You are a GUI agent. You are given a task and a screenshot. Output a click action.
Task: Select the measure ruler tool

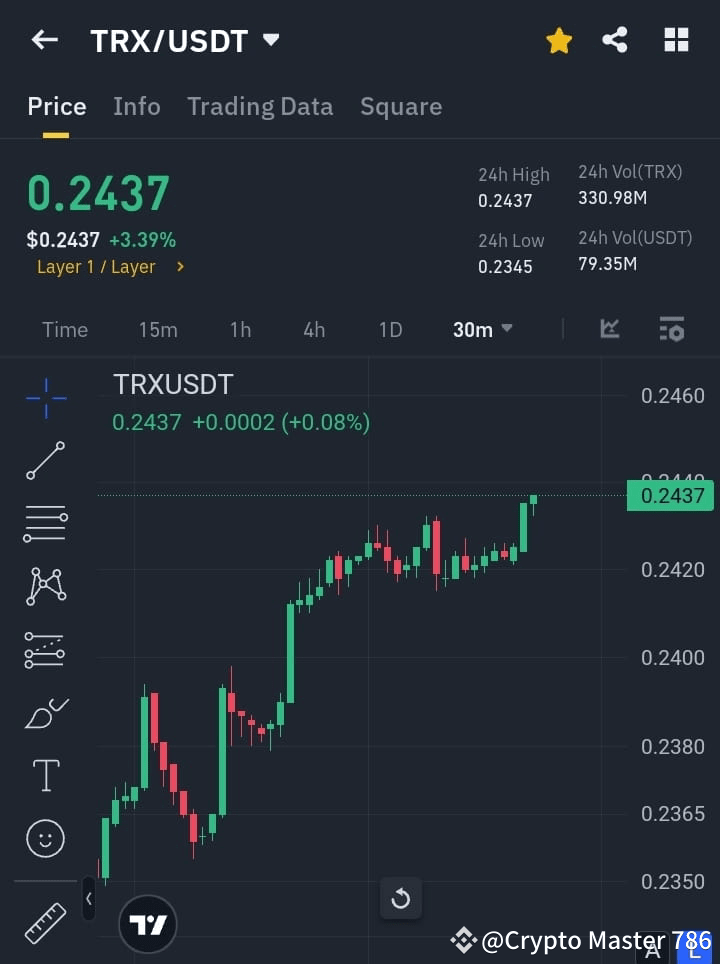point(45,924)
